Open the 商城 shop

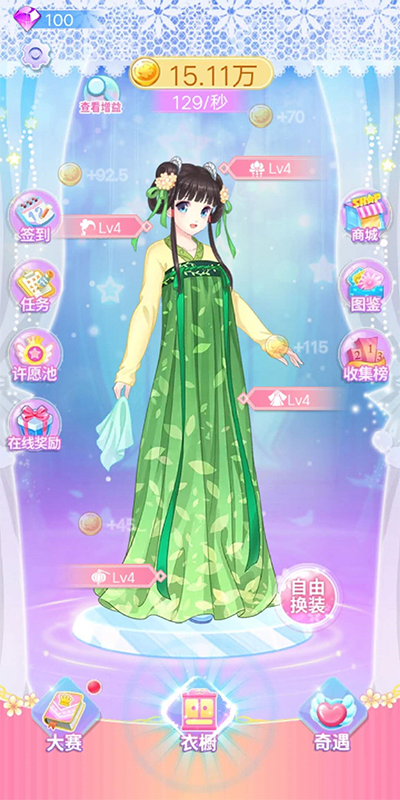tap(365, 217)
